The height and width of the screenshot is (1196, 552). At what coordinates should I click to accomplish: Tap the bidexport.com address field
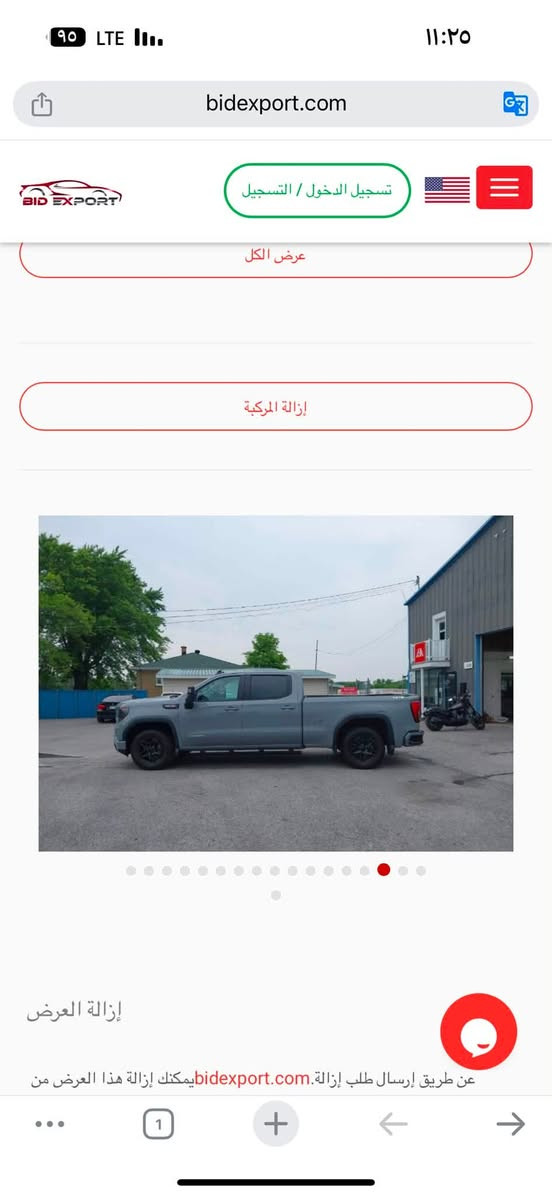(x=276, y=104)
